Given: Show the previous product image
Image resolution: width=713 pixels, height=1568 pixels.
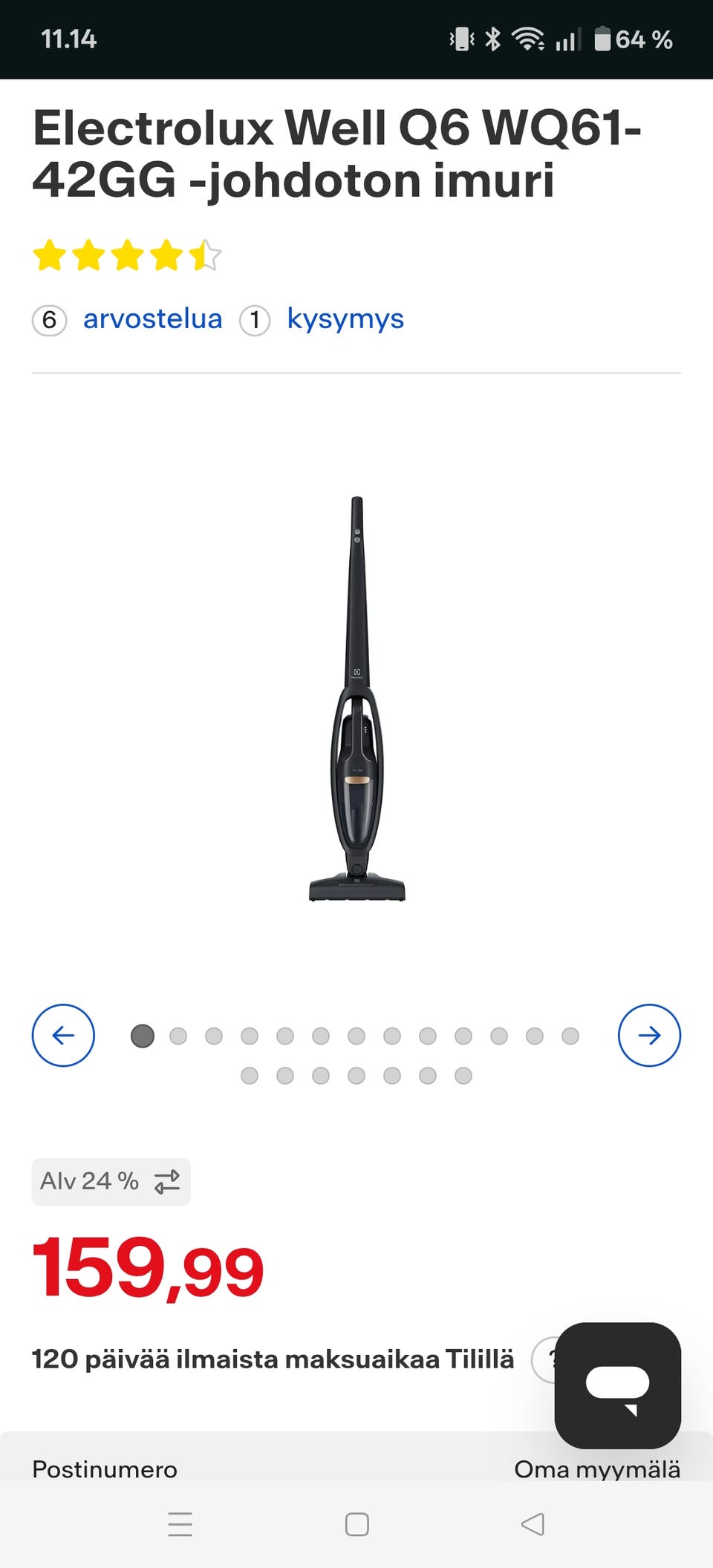Looking at the screenshot, I should [x=63, y=1035].
